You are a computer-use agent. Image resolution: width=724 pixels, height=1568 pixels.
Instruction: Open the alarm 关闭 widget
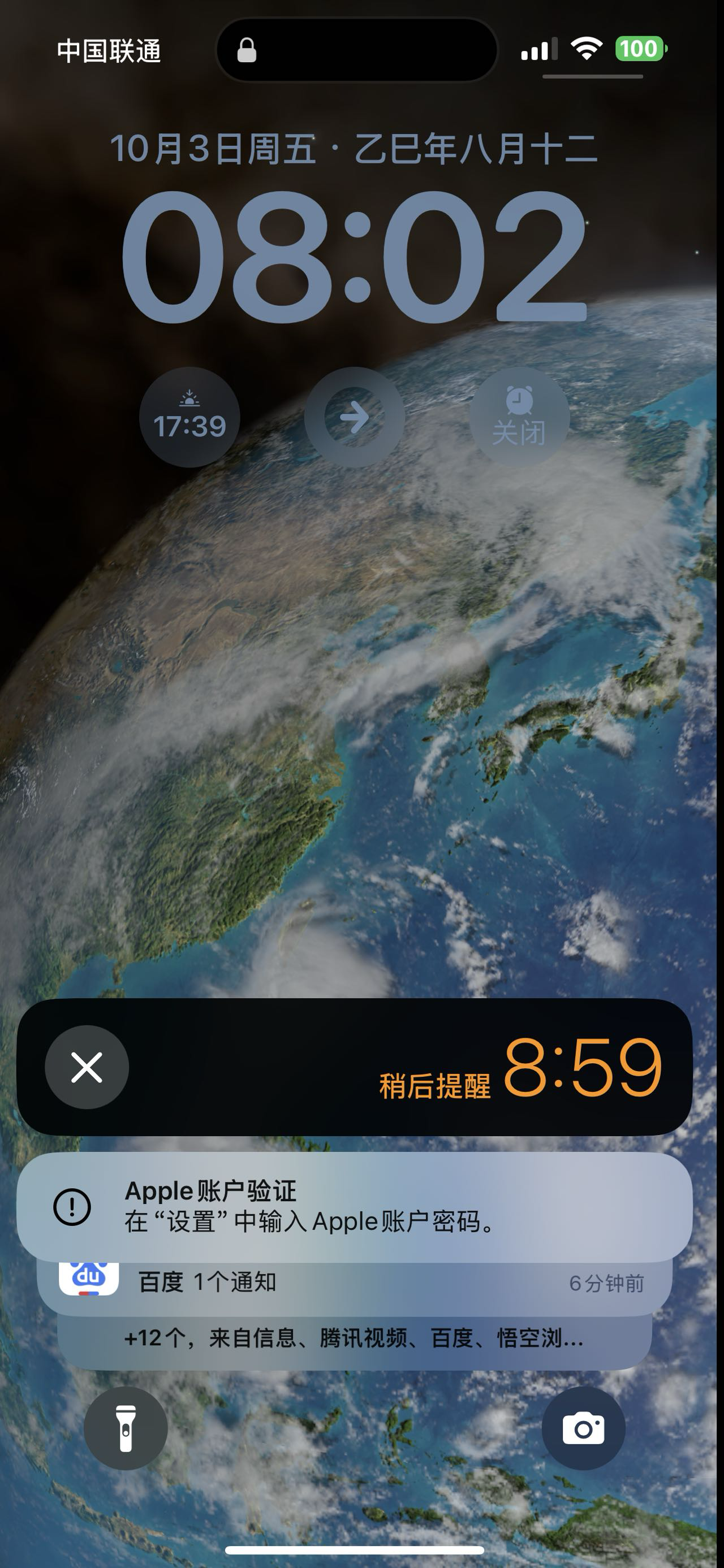click(x=519, y=417)
